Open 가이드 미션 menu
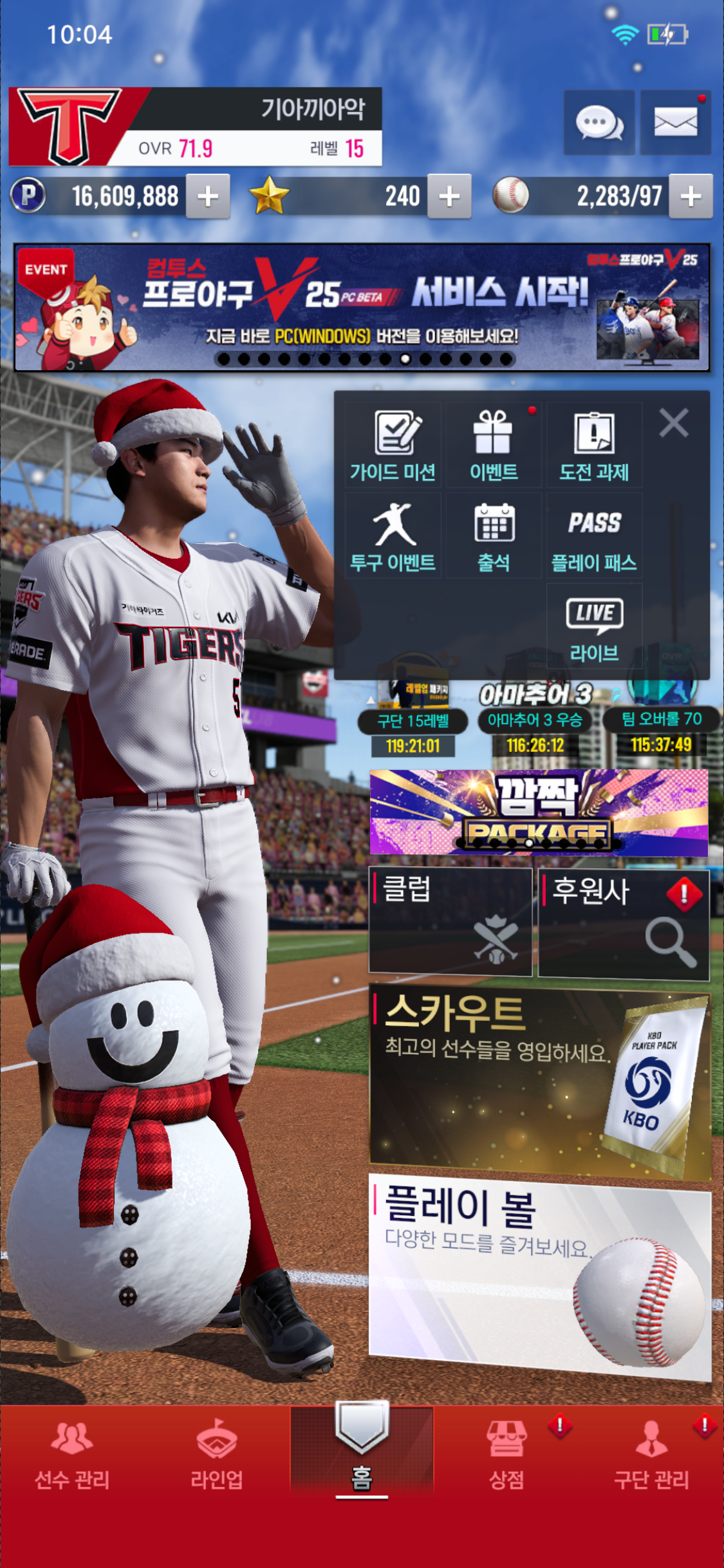Screen dimensions: 724x1568 coord(393,447)
